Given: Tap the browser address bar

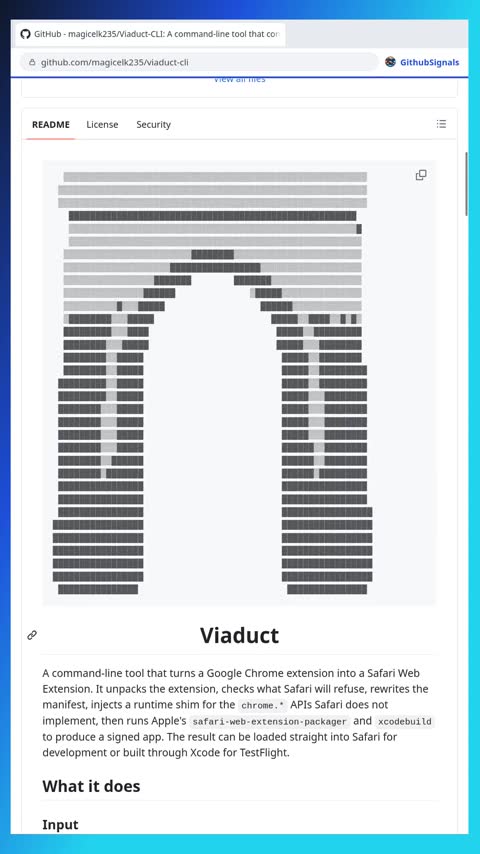Looking at the screenshot, I should (x=199, y=62).
